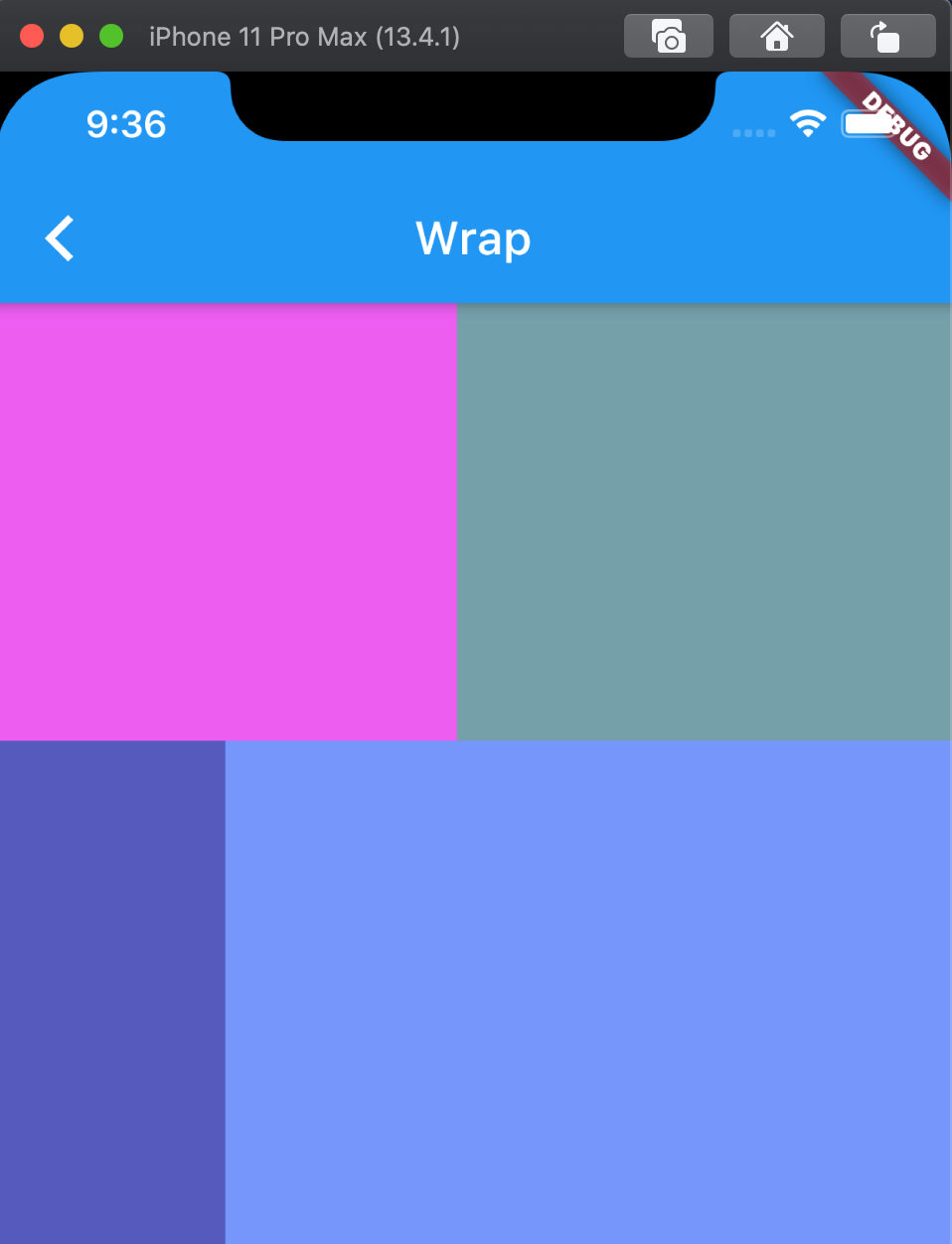Go back from the Wrap screen

pos(60,238)
